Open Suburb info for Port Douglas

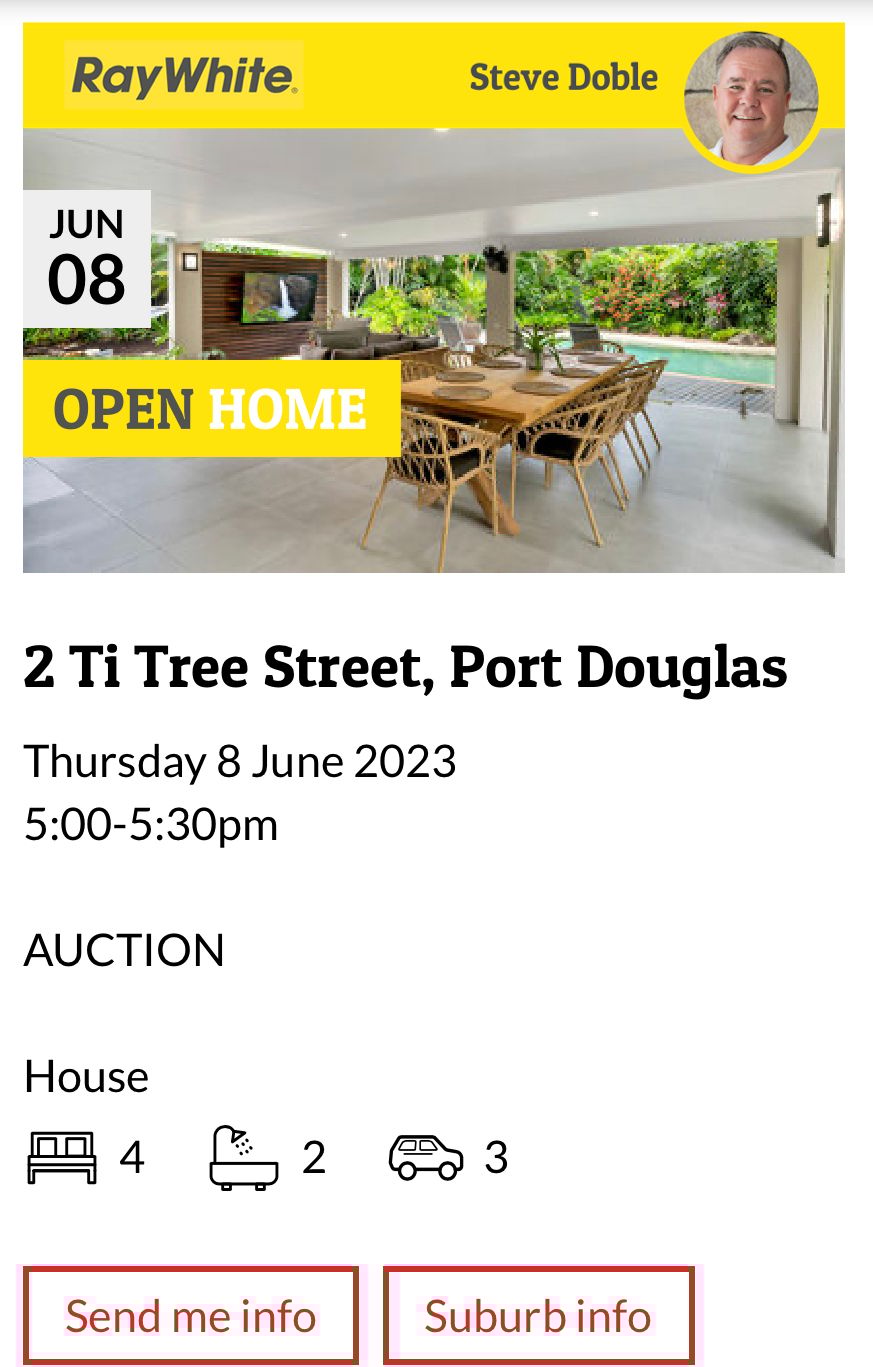[x=538, y=1315]
